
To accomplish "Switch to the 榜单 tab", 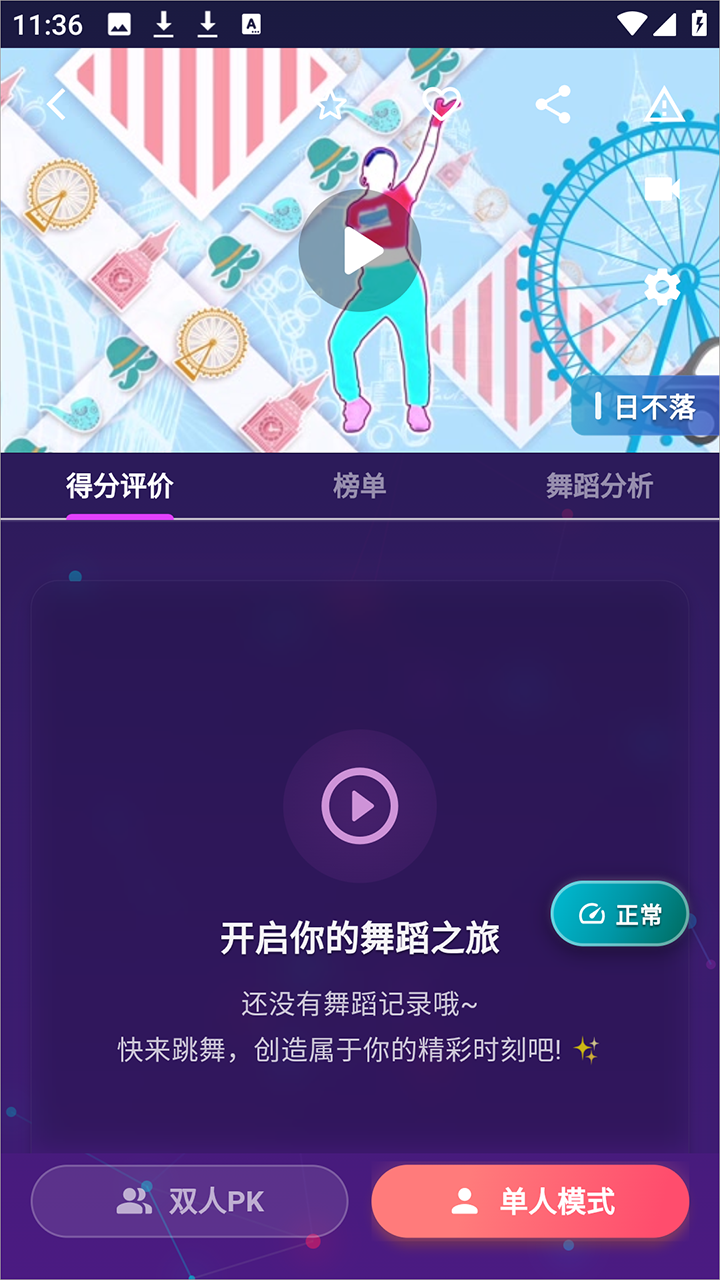I will pos(360,487).
